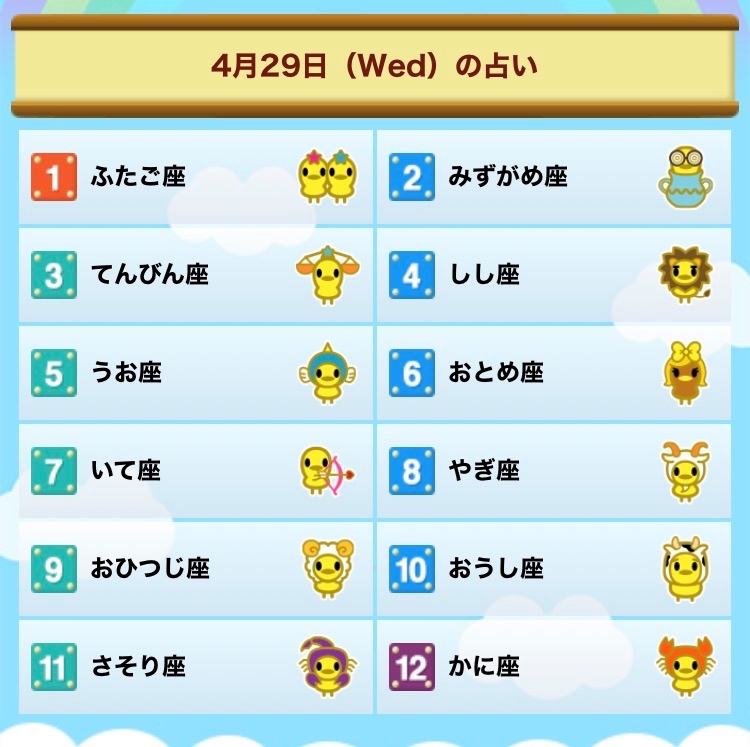View the さそり座 horoscope
Image resolution: width=750 pixels, height=747 pixels.
(196, 667)
